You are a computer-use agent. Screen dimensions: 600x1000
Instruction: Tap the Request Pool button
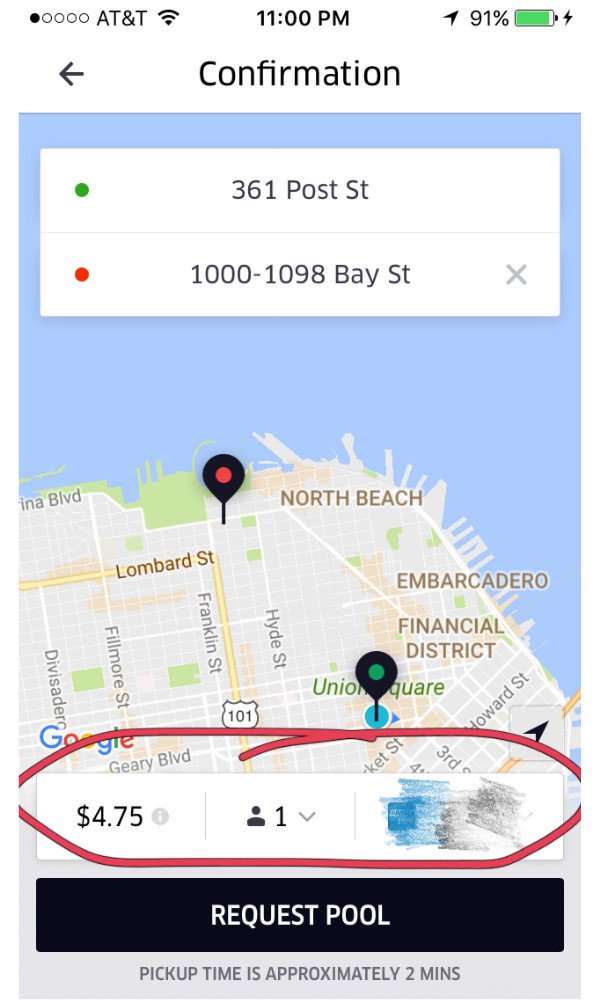point(300,915)
